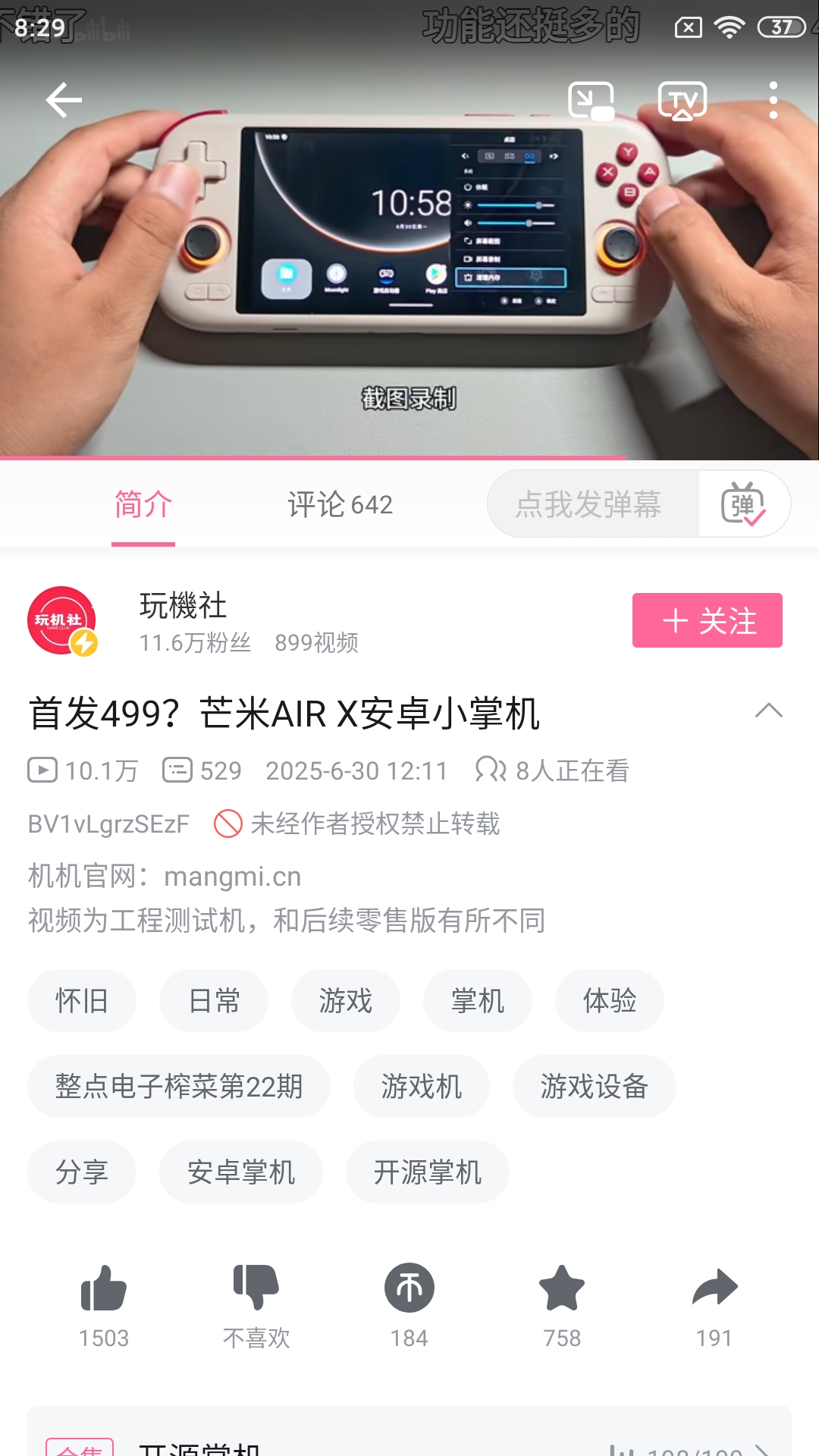The height and width of the screenshot is (1456, 819).
Task: Like the video with thumbs up
Action: (104, 1289)
